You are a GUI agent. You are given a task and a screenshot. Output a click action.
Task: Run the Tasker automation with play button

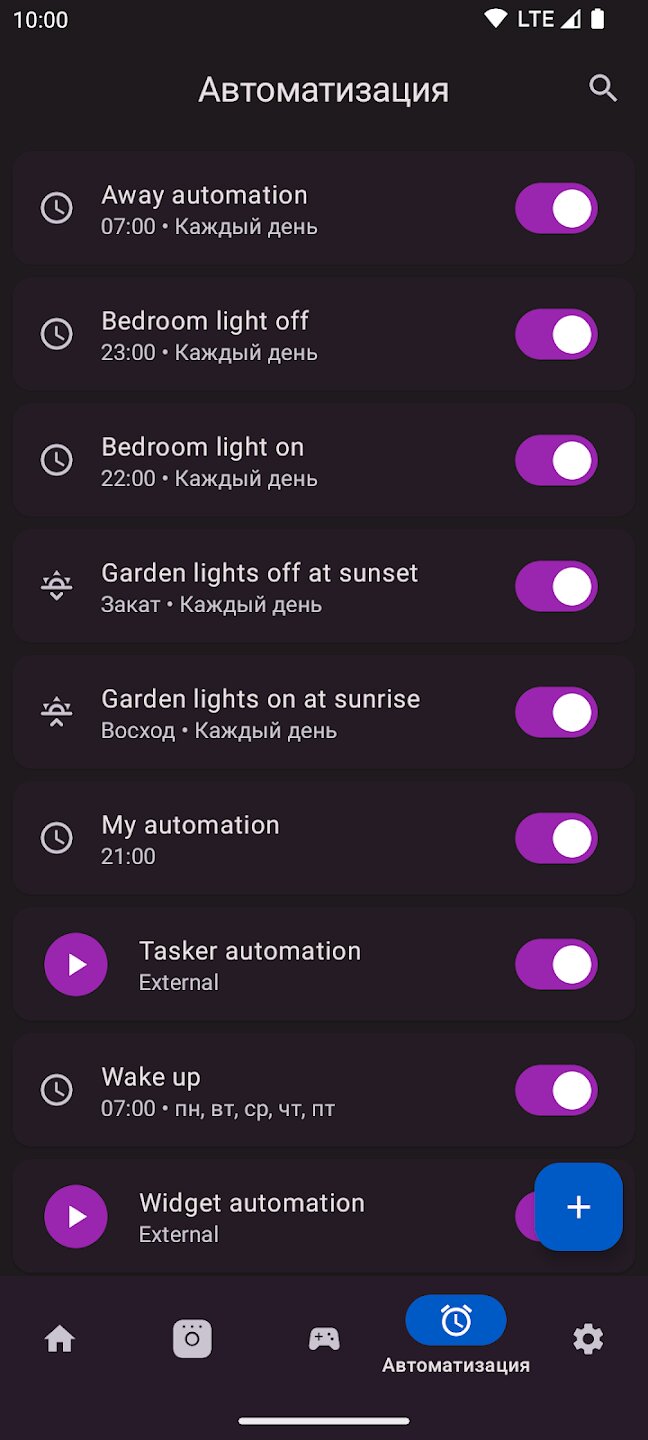76,965
